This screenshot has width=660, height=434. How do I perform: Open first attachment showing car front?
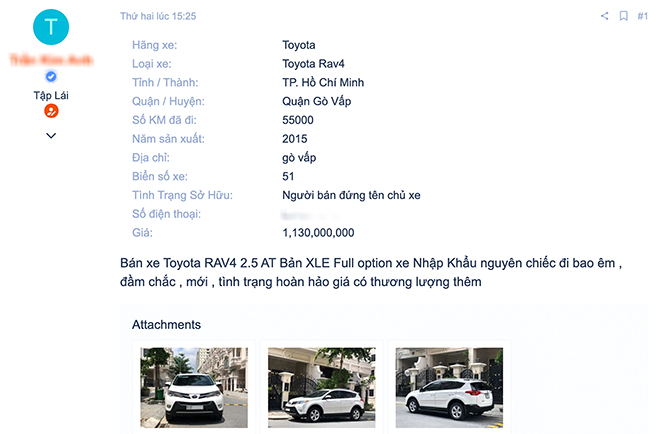[x=194, y=387]
